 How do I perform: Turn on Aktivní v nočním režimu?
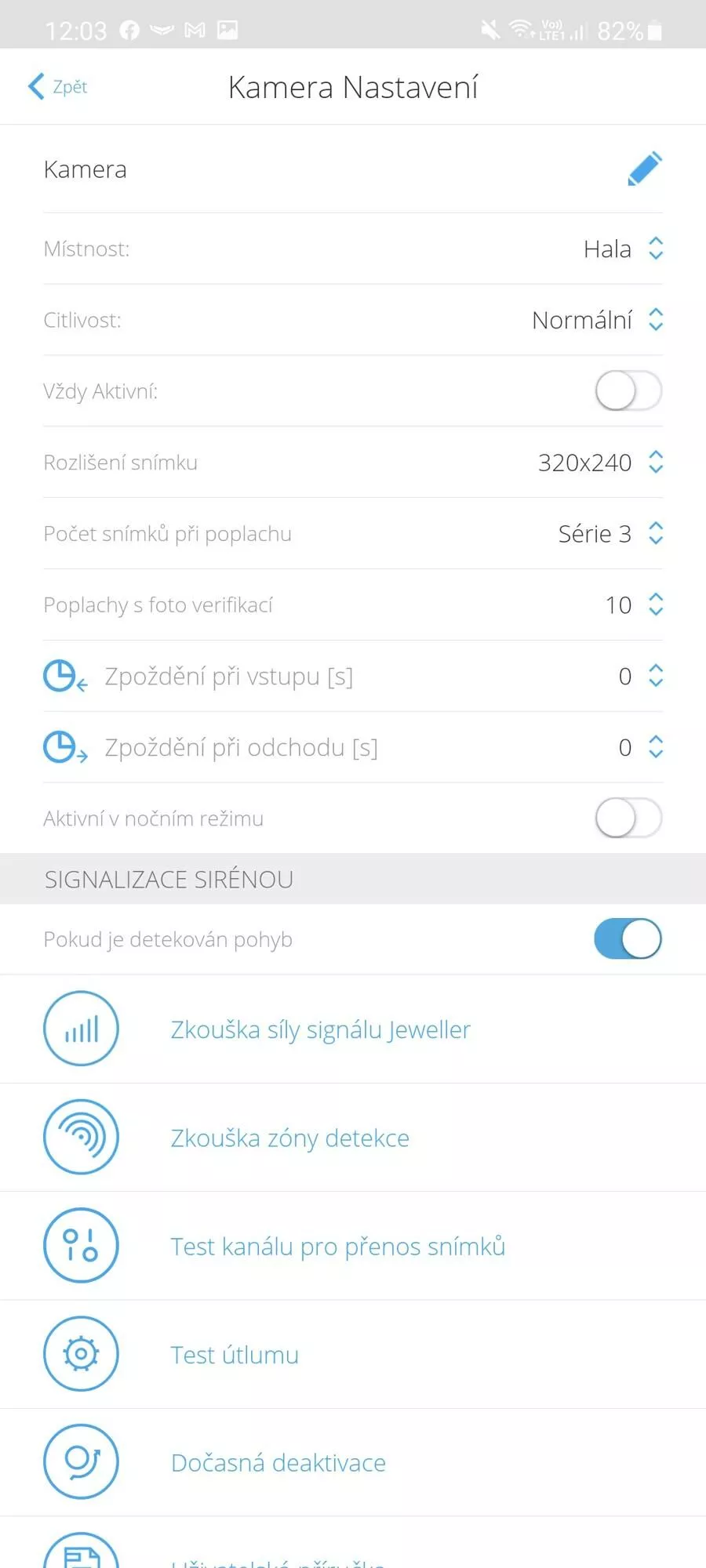click(x=628, y=818)
